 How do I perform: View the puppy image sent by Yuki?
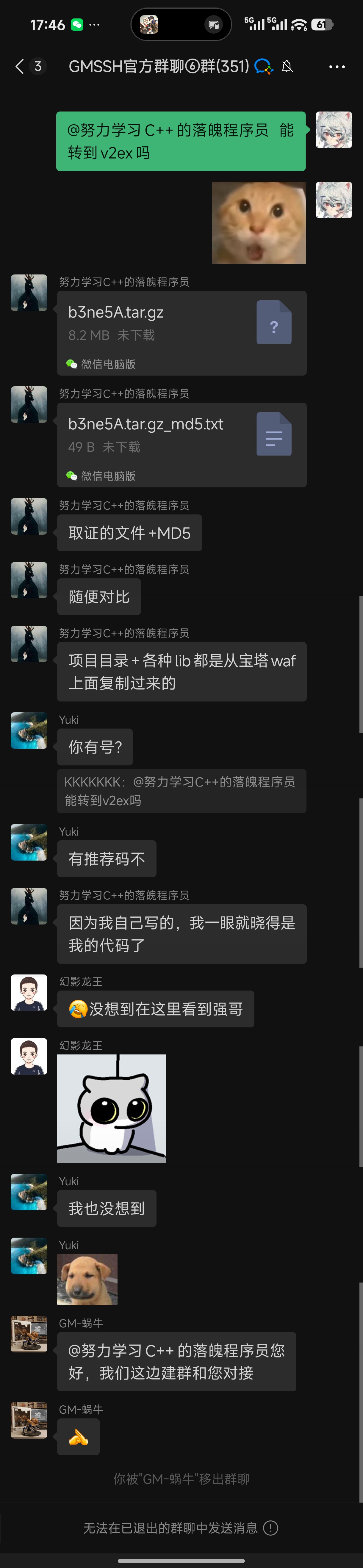click(x=87, y=1279)
